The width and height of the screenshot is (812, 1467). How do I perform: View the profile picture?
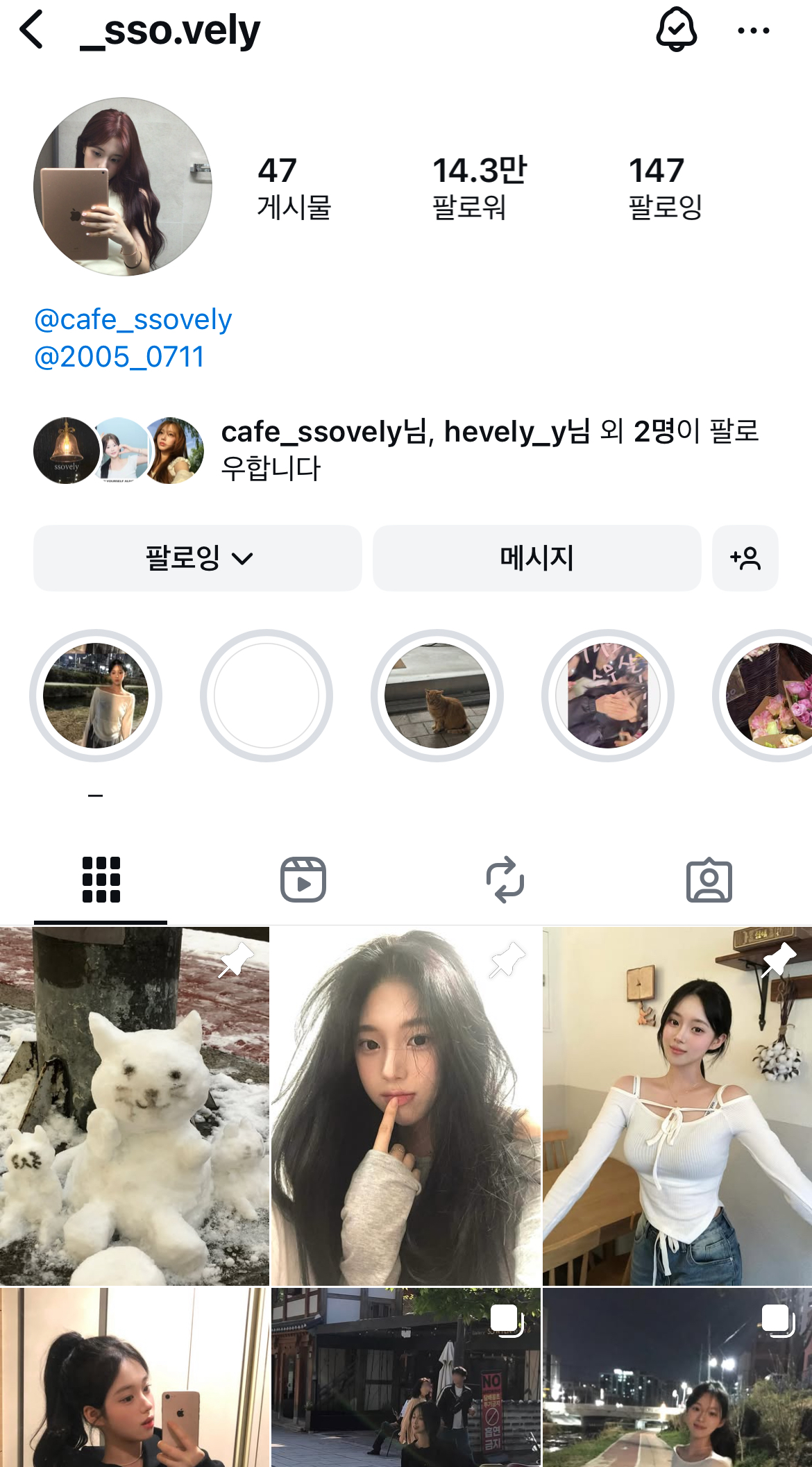pos(123,186)
